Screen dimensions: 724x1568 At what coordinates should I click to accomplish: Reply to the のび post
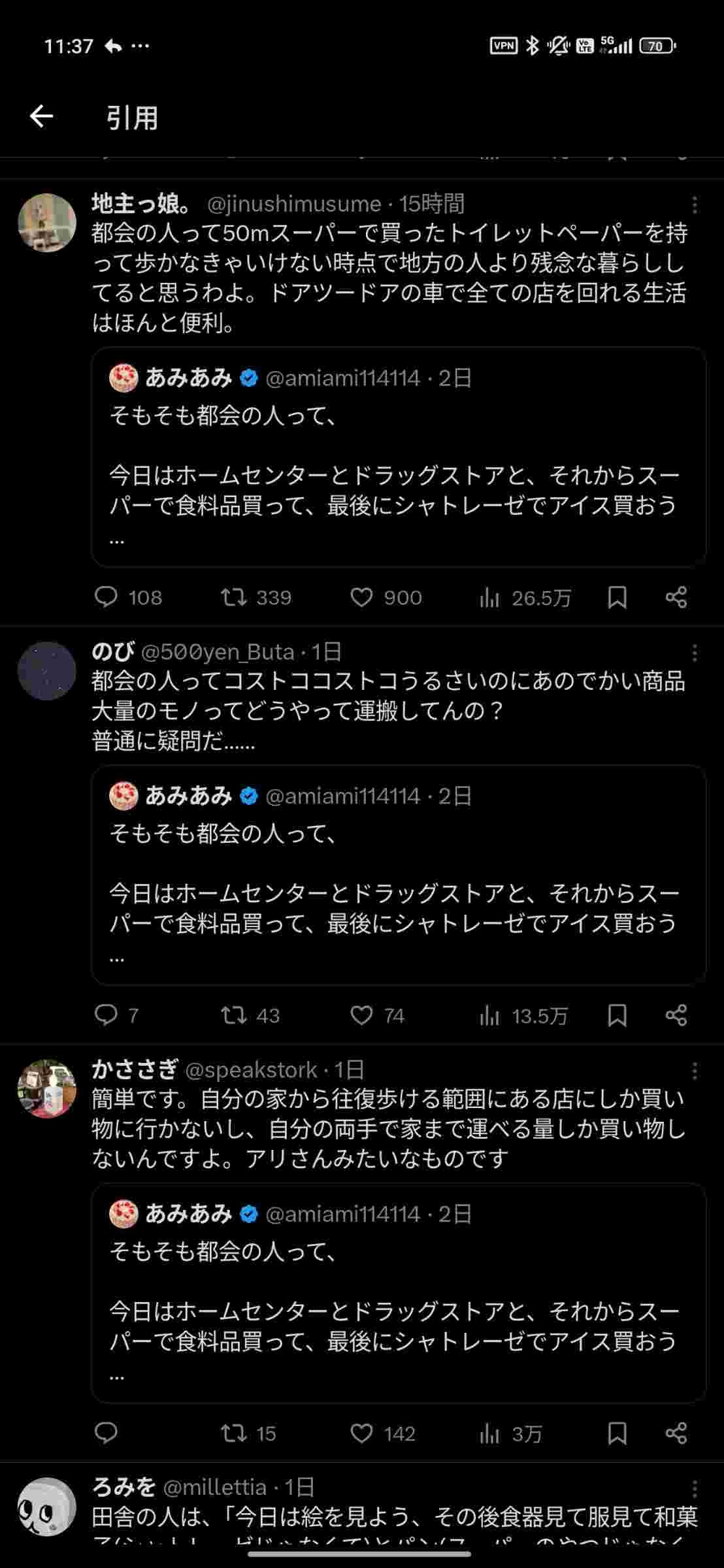[106, 1015]
